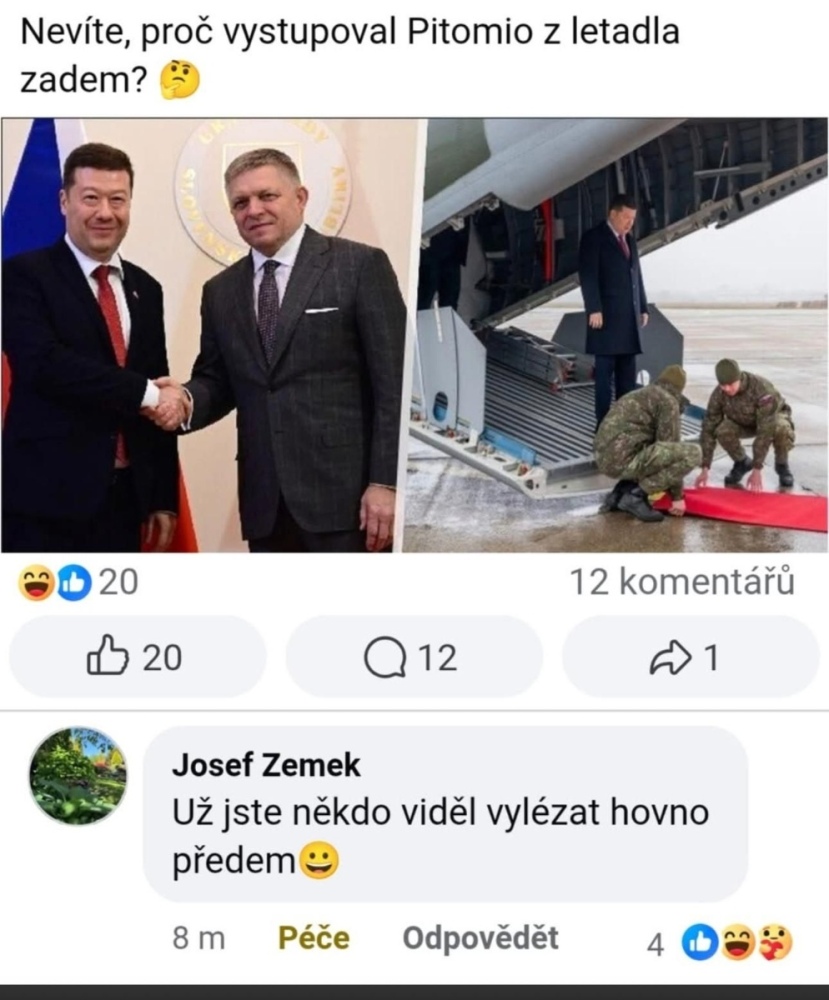Open Josef Zemek's profile name
Viewport: 829px width, 1000px height.
click(266, 766)
